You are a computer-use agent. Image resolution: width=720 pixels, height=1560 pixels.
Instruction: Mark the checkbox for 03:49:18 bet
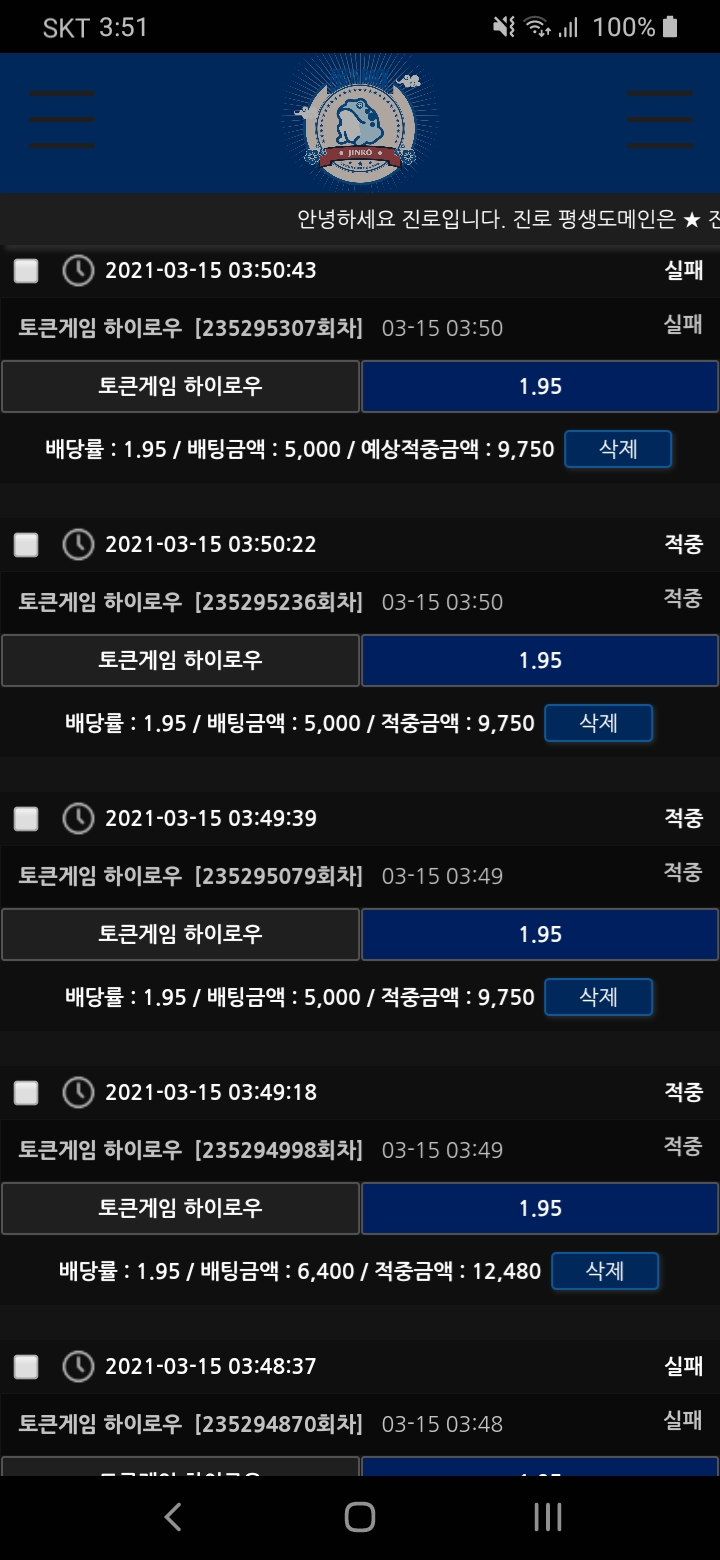[x=26, y=1093]
